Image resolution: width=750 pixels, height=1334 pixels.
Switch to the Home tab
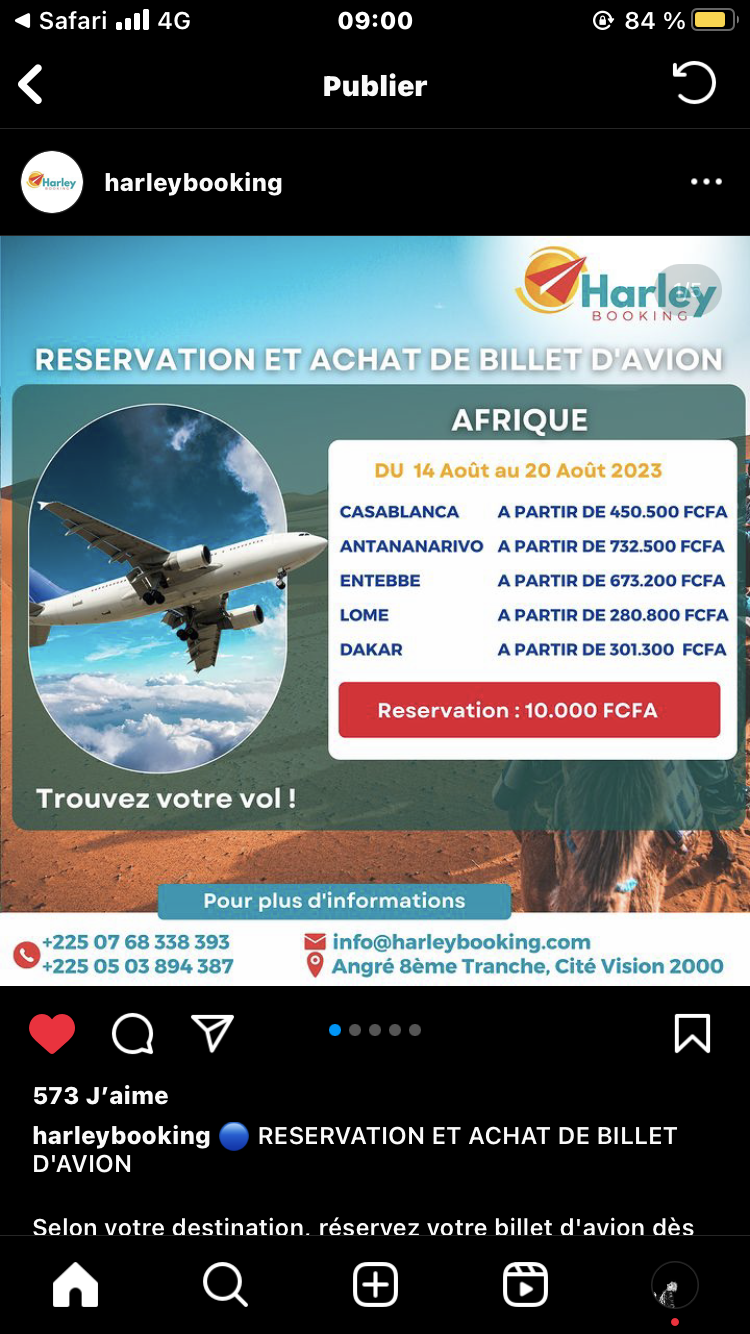coord(76,1285)
